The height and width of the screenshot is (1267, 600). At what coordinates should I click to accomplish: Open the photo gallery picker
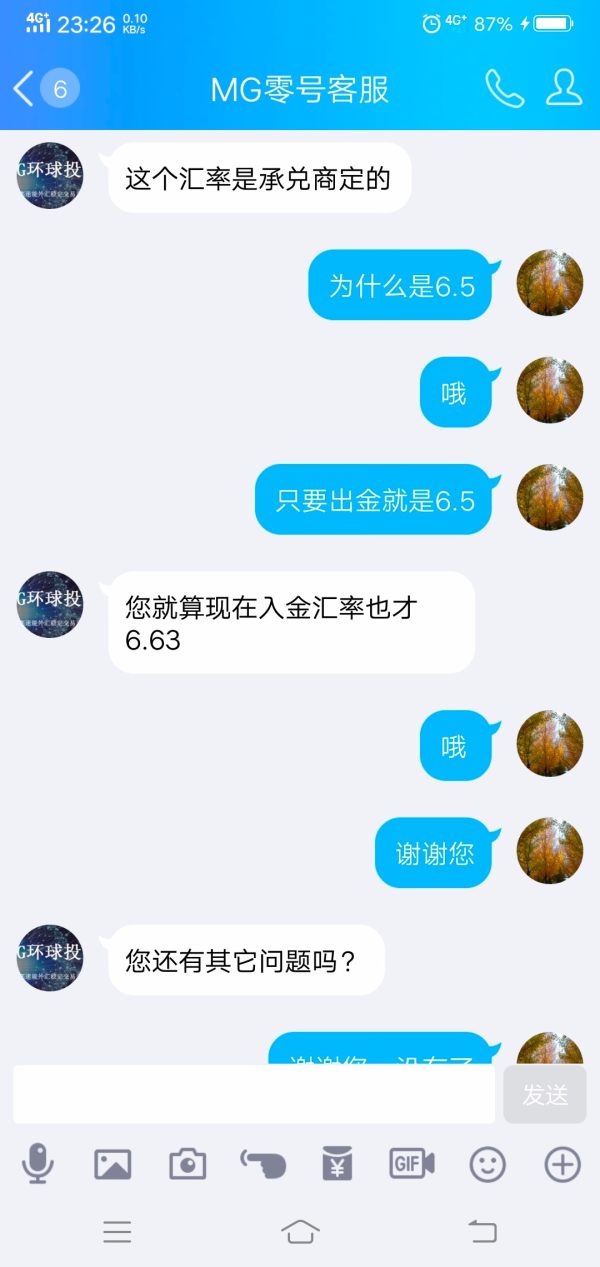(113, 1164)
